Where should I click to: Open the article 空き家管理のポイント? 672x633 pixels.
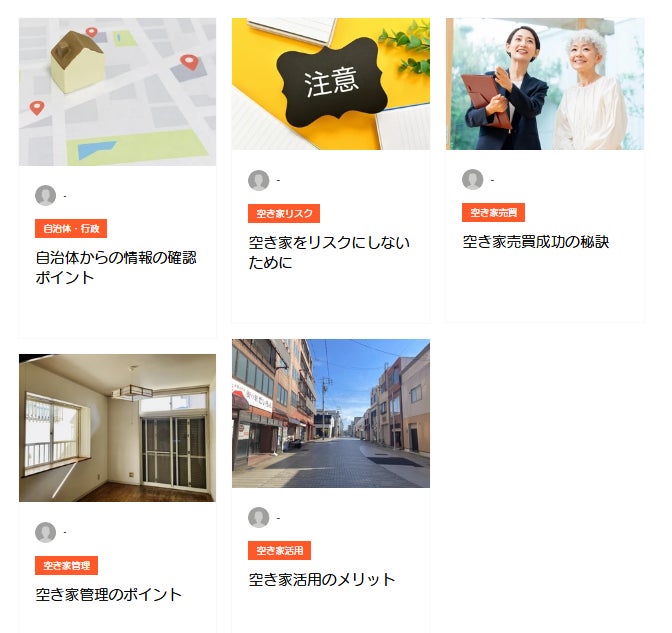coord(109,594)
